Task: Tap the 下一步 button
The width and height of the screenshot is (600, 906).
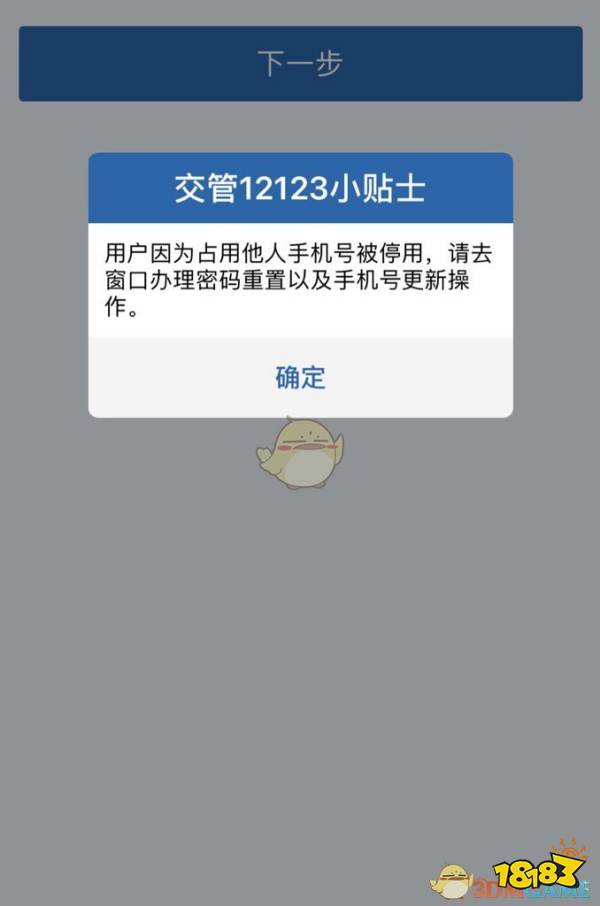Action: coord(300,64)
